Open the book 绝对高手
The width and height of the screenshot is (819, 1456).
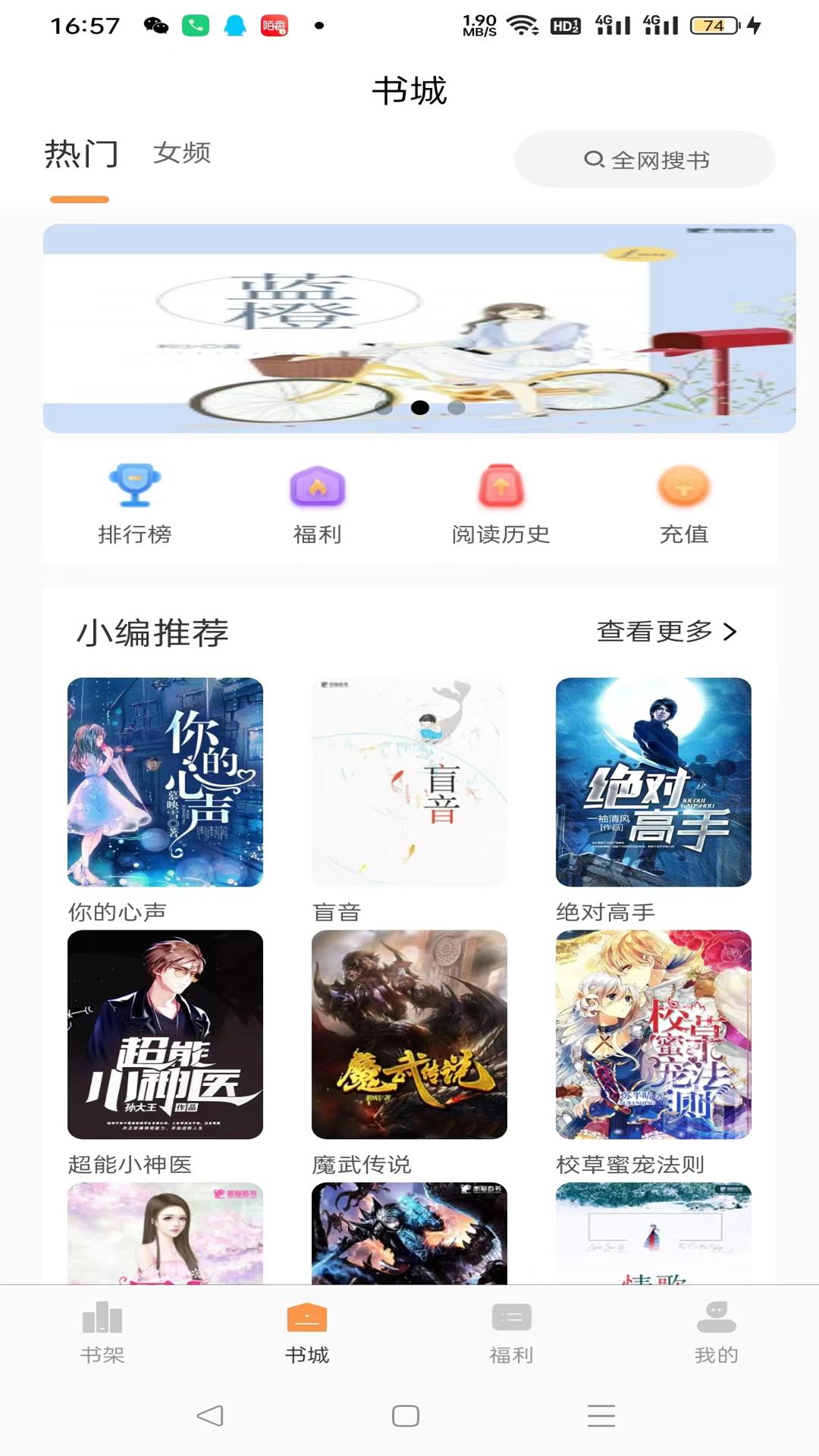point(652,783)
